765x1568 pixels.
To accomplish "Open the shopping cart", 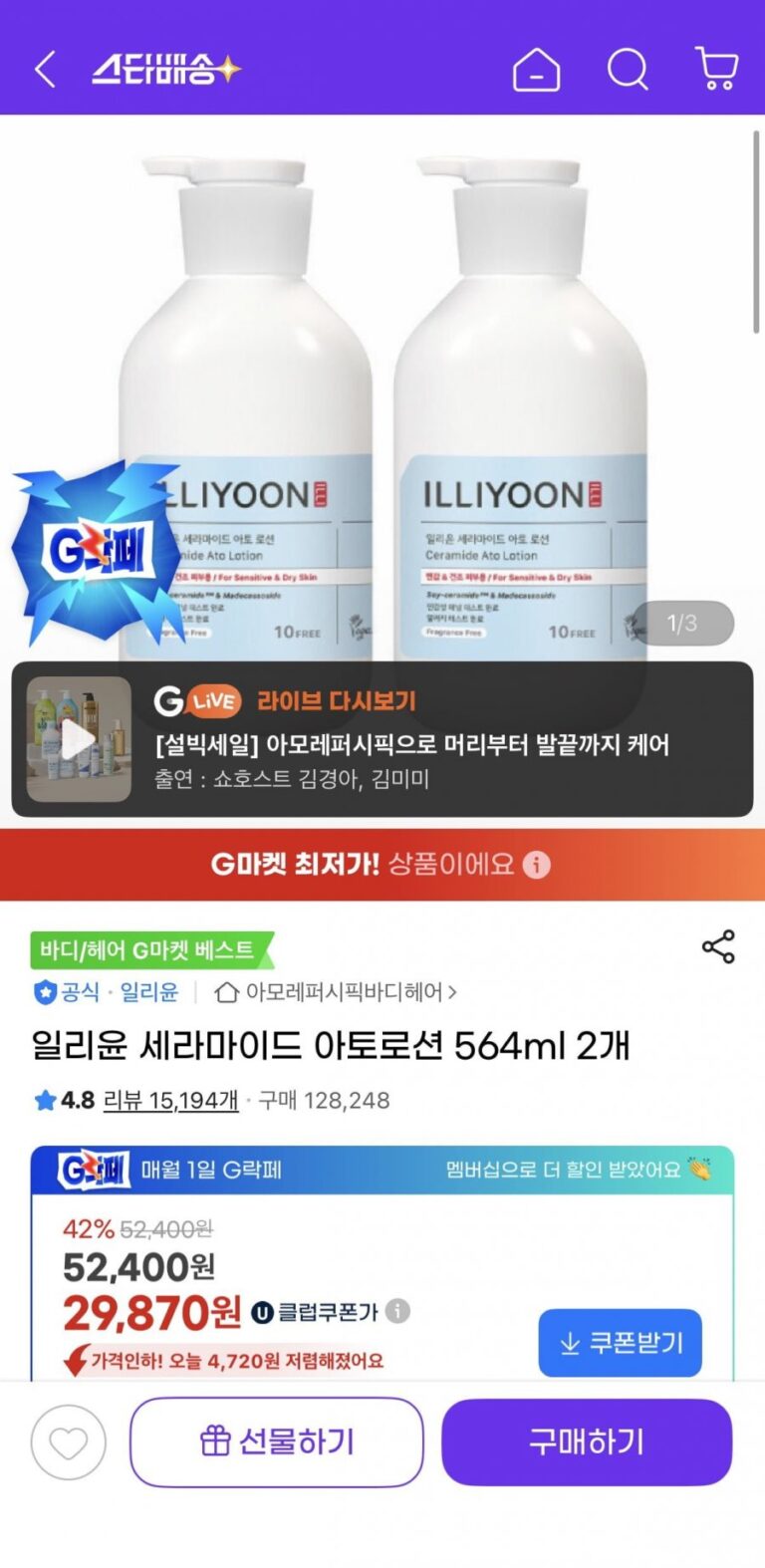I will (716, 70).
